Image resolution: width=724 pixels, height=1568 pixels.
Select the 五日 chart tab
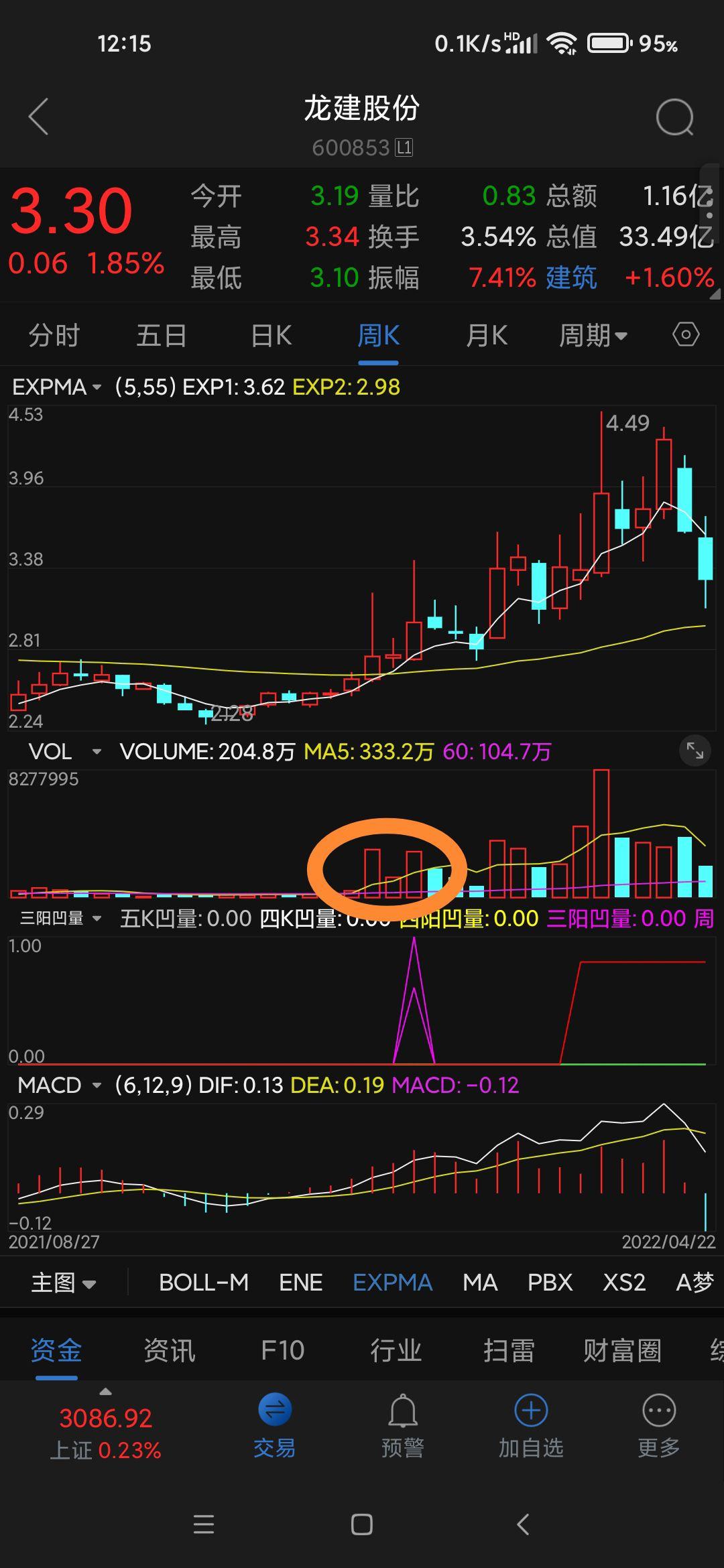click(x=162, y=335)
